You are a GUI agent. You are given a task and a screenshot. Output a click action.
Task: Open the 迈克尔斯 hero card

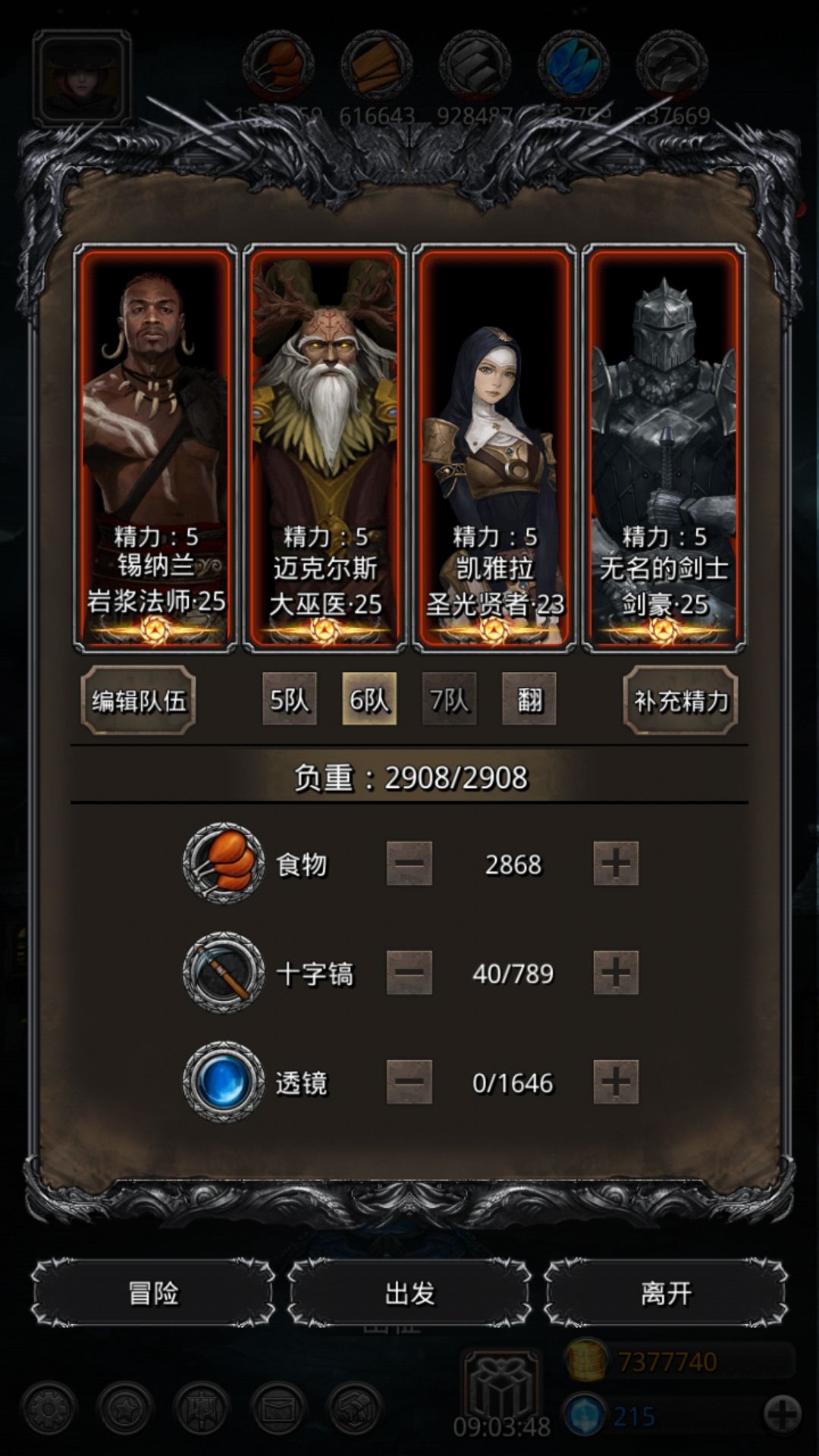[325, 447]
